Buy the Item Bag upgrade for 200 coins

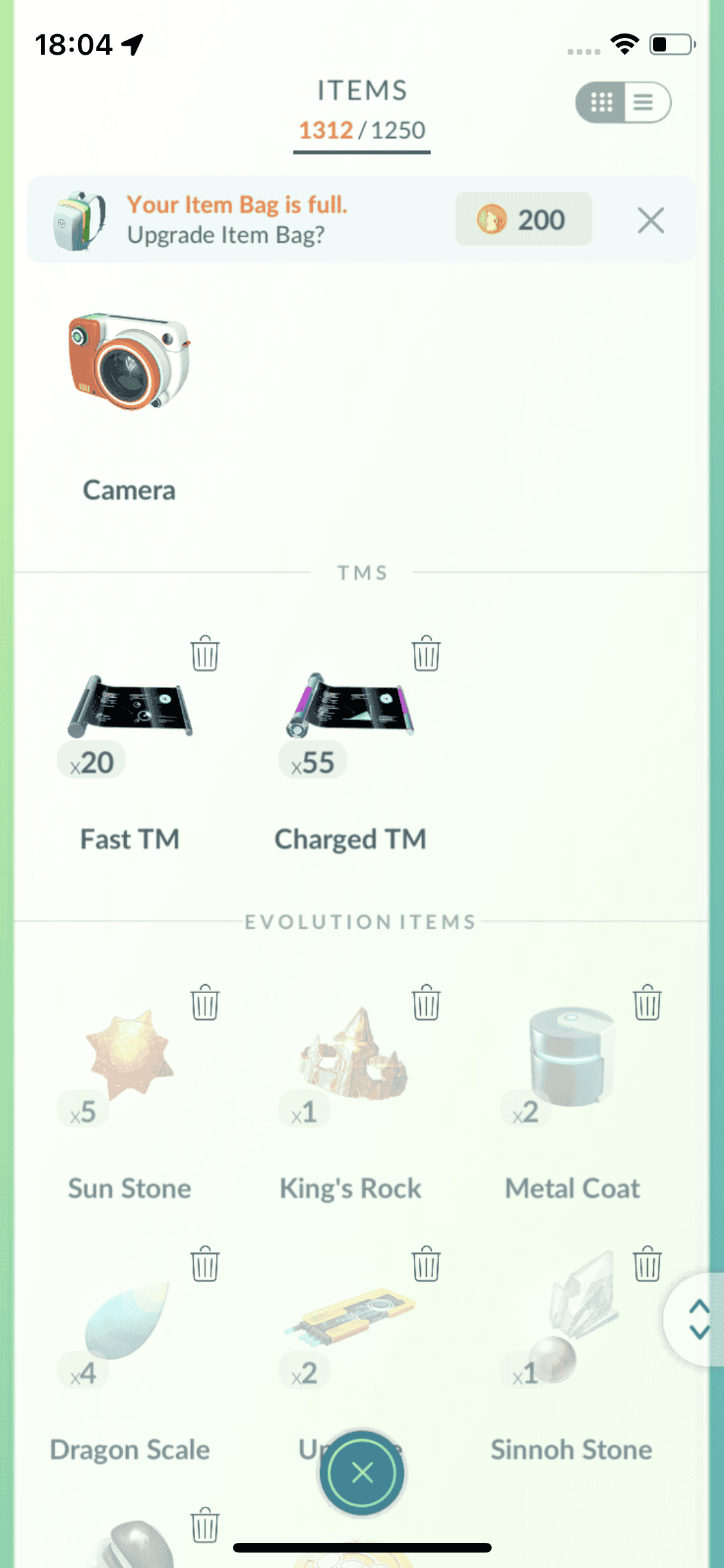[x=523, y=219]
